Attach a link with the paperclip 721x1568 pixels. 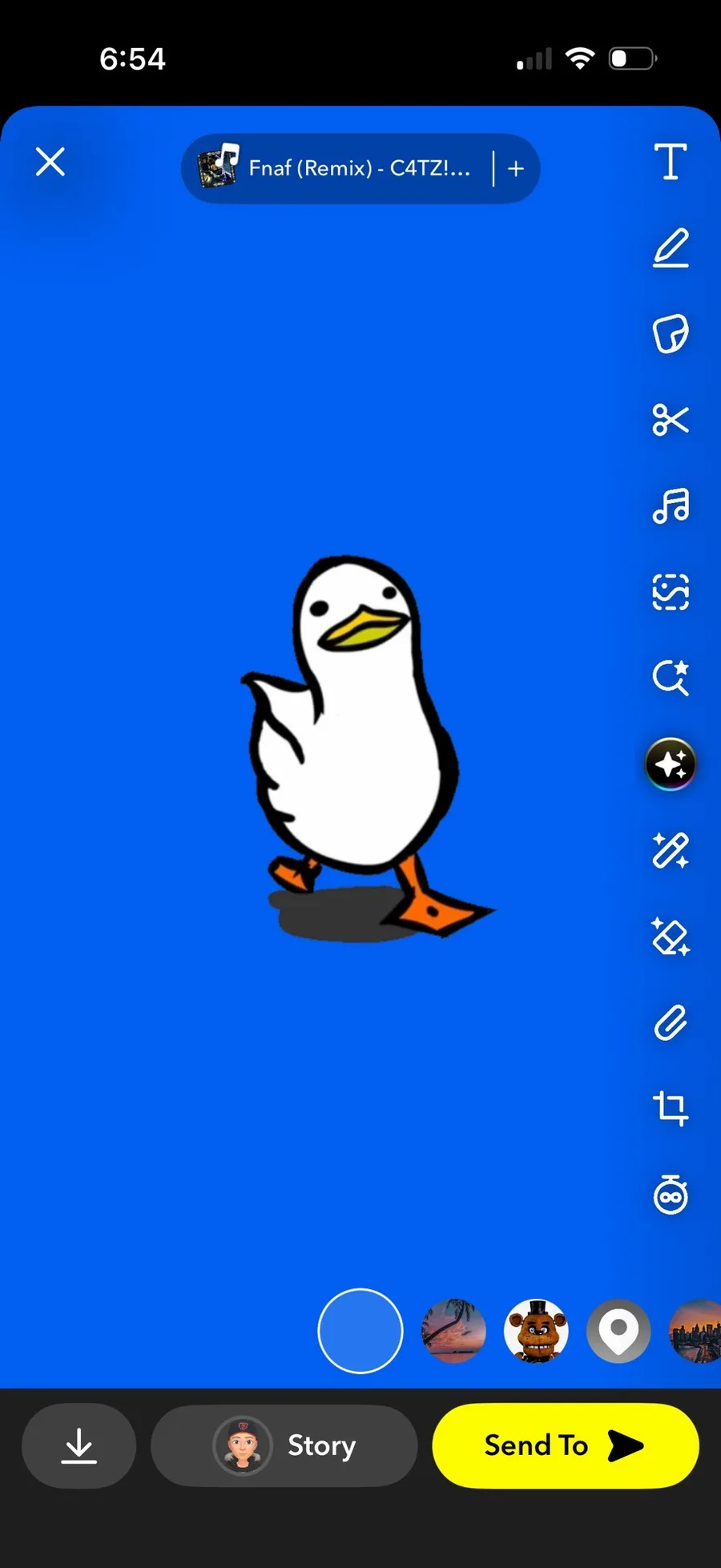pos(671,1022)
